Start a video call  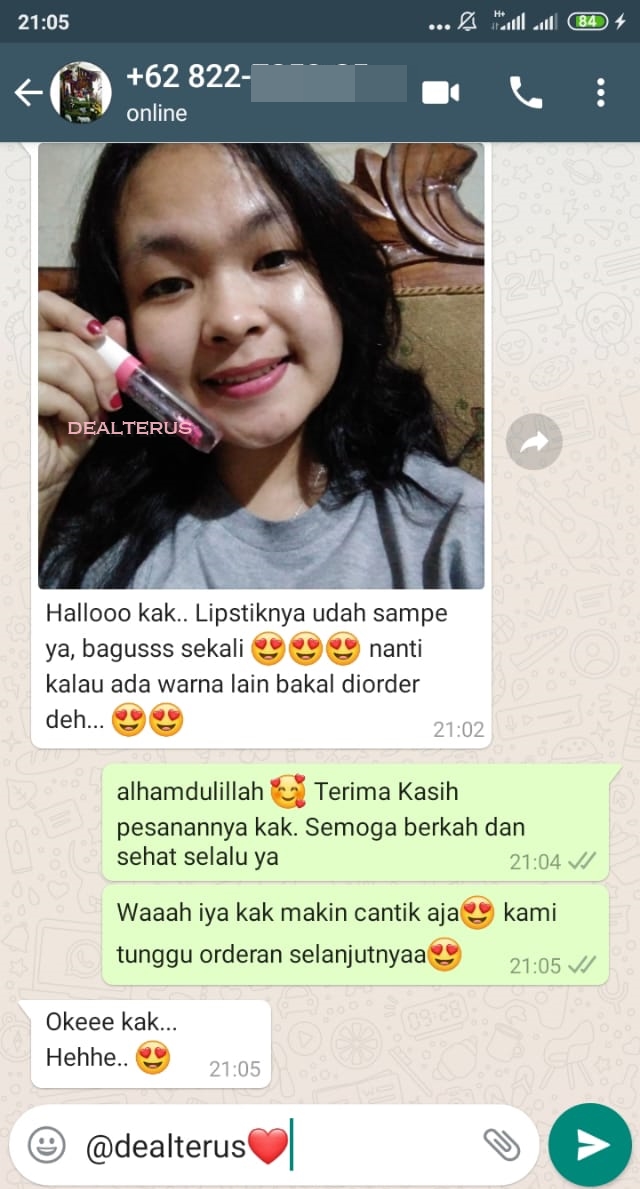coord(440,93)
